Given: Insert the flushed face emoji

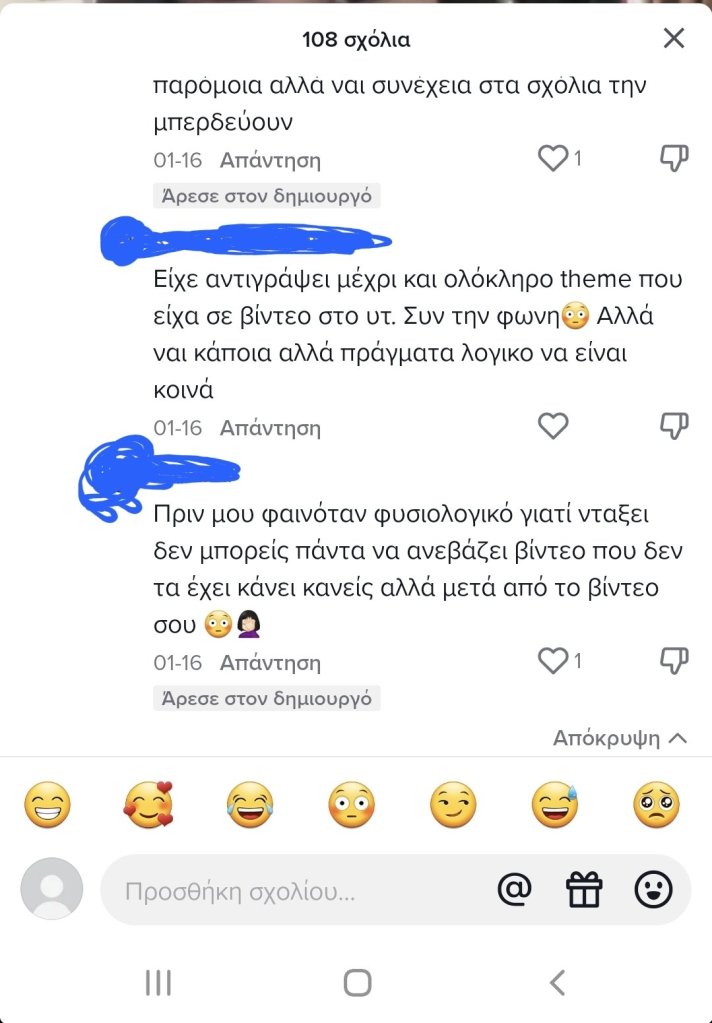Looking at the screenshot, I should [x=352, y=804].
